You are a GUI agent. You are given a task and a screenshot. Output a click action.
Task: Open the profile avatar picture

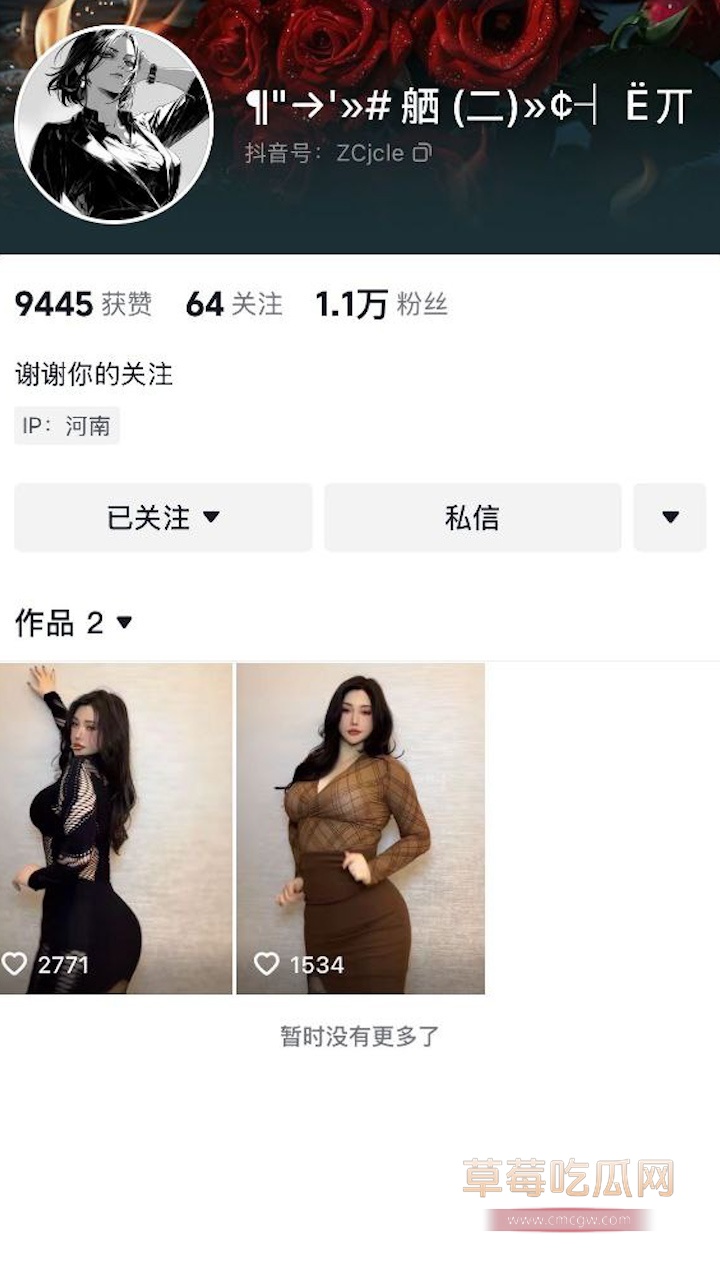tap(113, 123)
